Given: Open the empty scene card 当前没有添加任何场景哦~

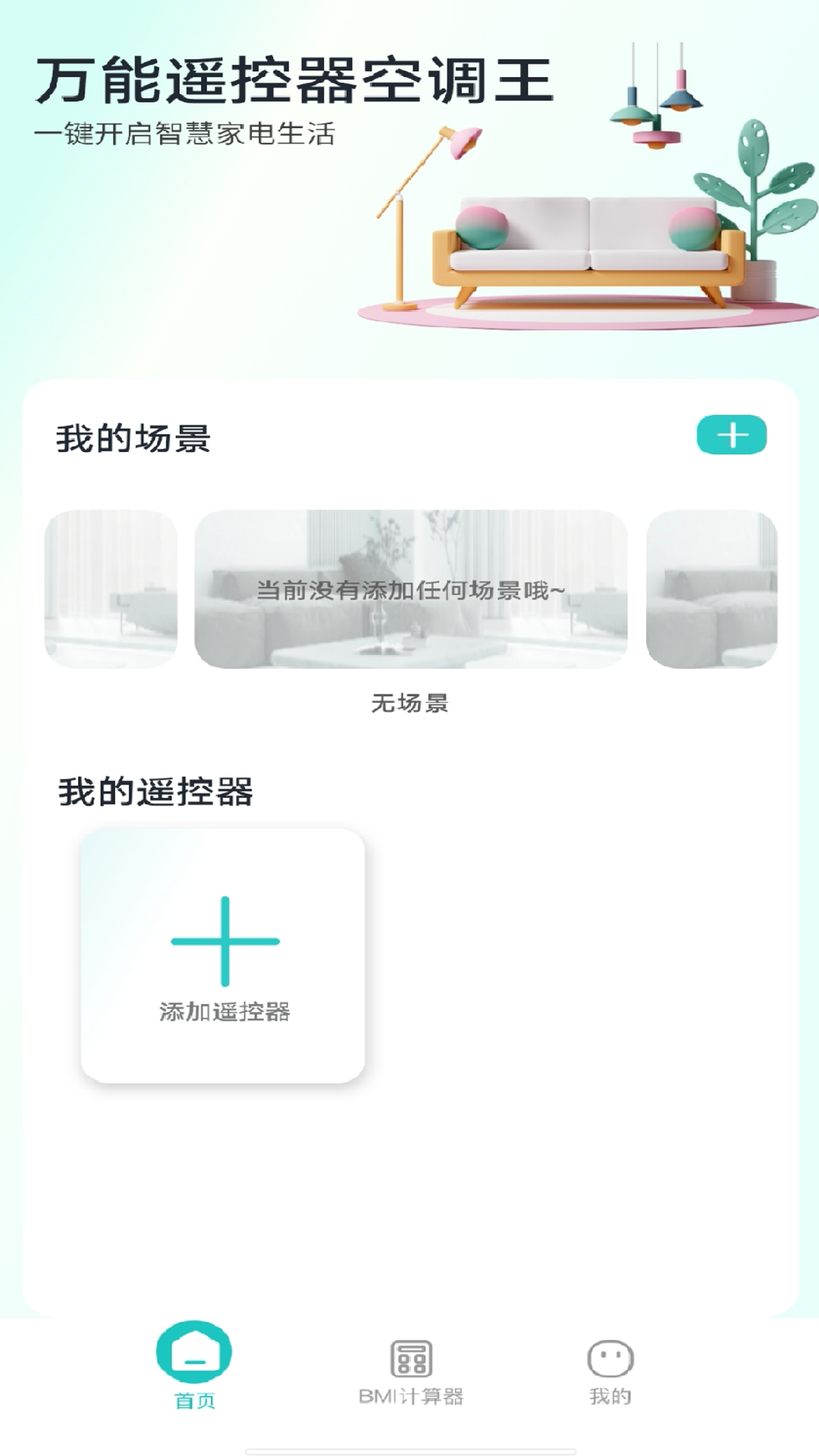Looking at the screenshot, I should (x=410, y=589).
